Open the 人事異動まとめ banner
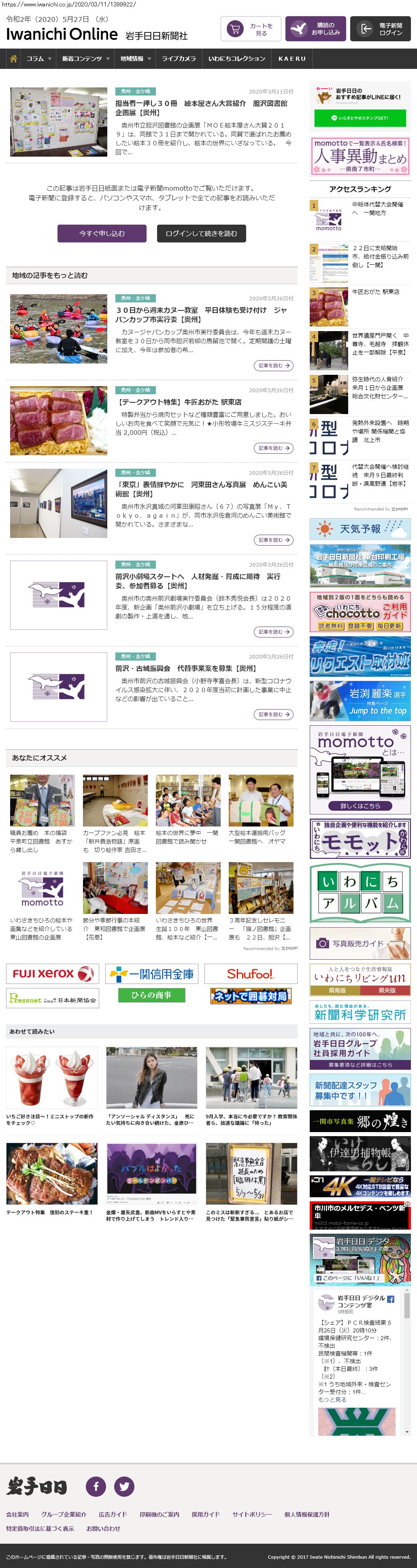Screen dimensions: 417x1568 point(360,156)
